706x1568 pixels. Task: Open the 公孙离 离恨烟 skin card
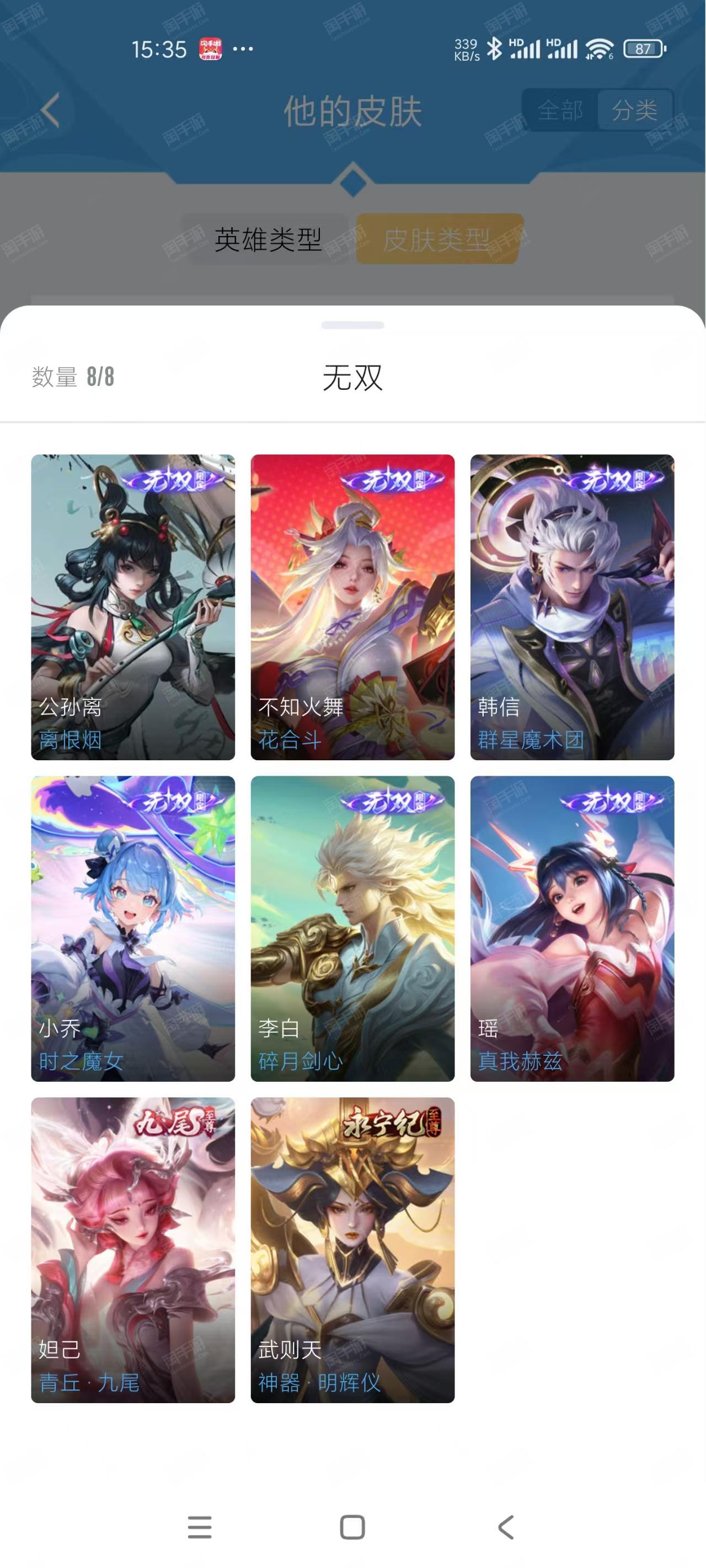133,607
